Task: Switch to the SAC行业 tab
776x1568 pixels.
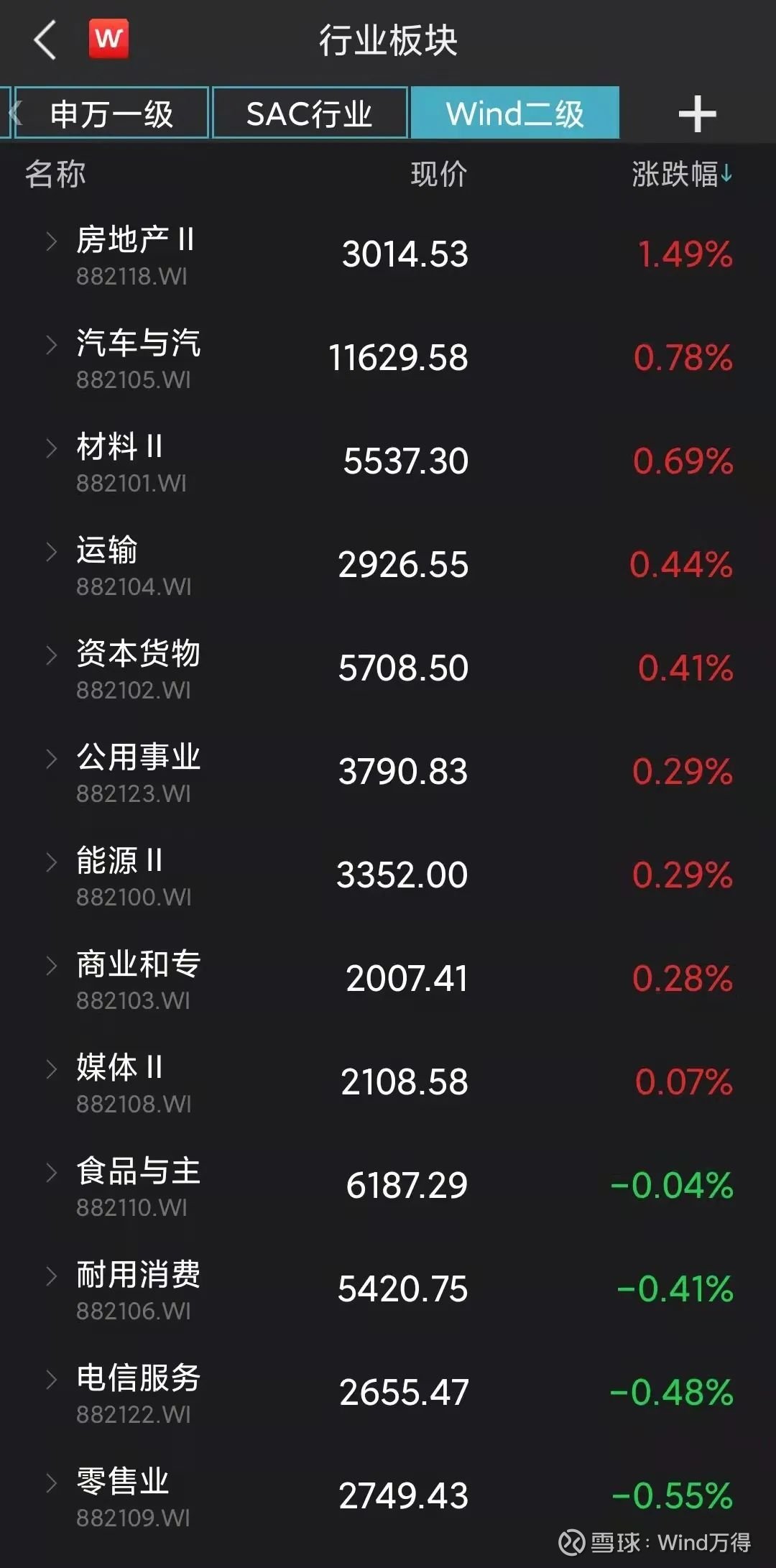Action: [x=310, y=113]
